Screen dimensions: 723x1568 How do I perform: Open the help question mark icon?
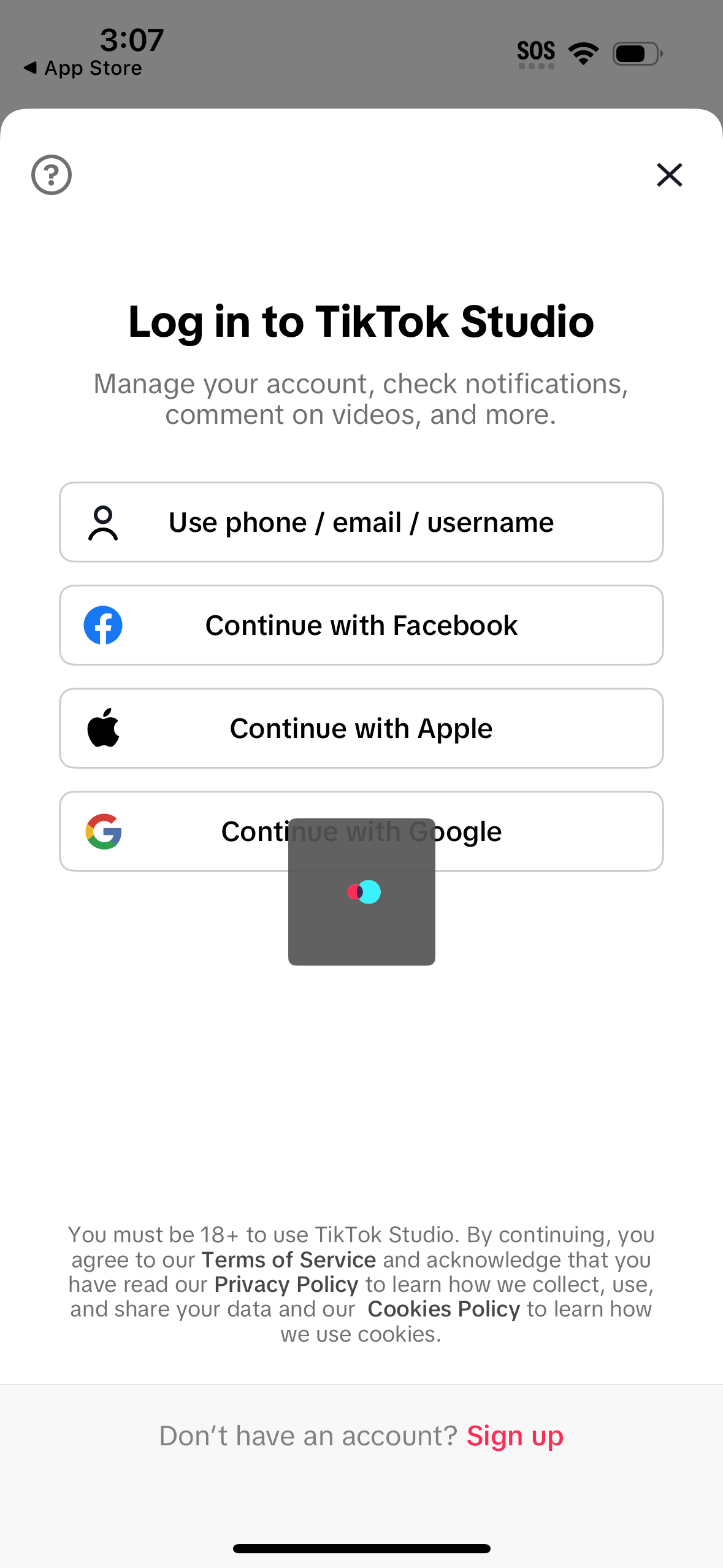coord(52,175)
